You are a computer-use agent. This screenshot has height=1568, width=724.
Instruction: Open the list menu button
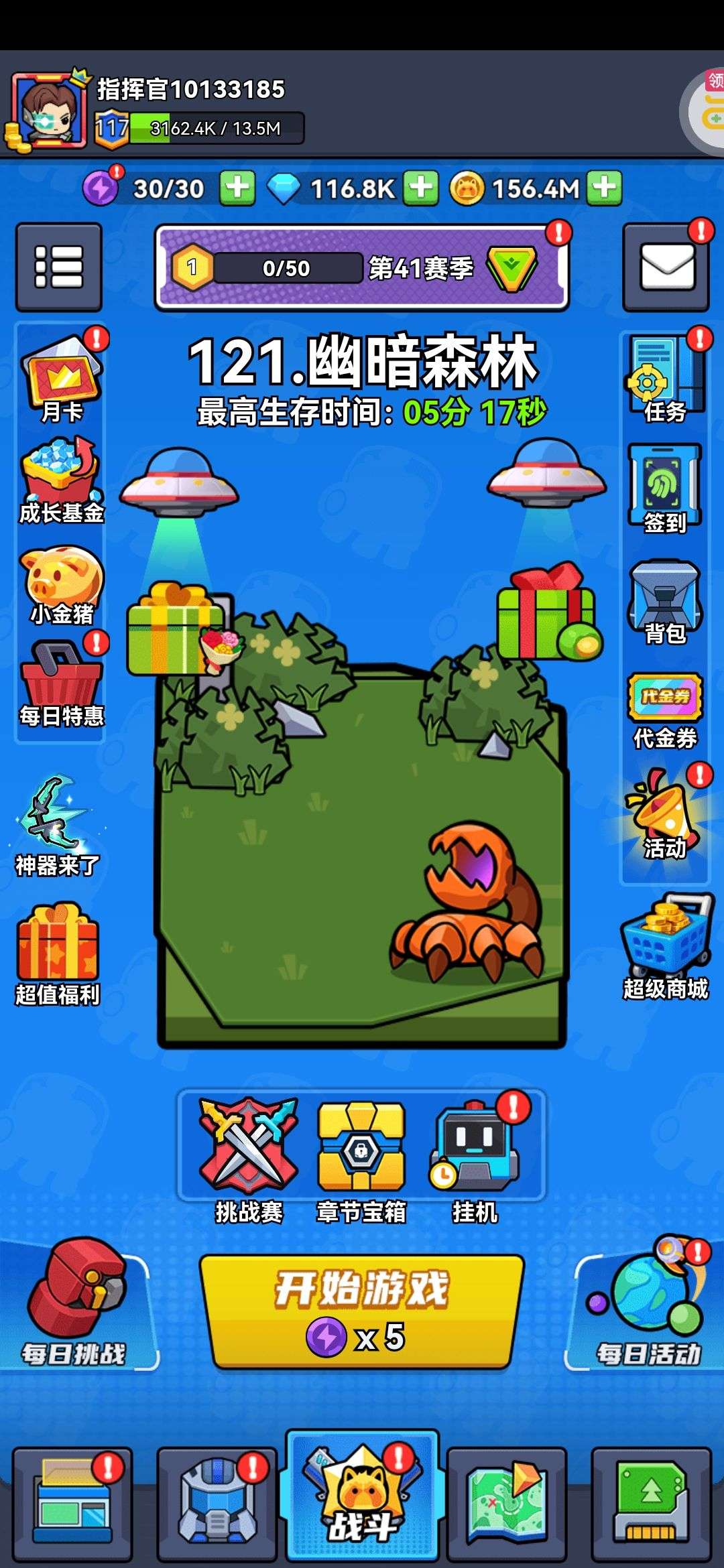(59, 267)
